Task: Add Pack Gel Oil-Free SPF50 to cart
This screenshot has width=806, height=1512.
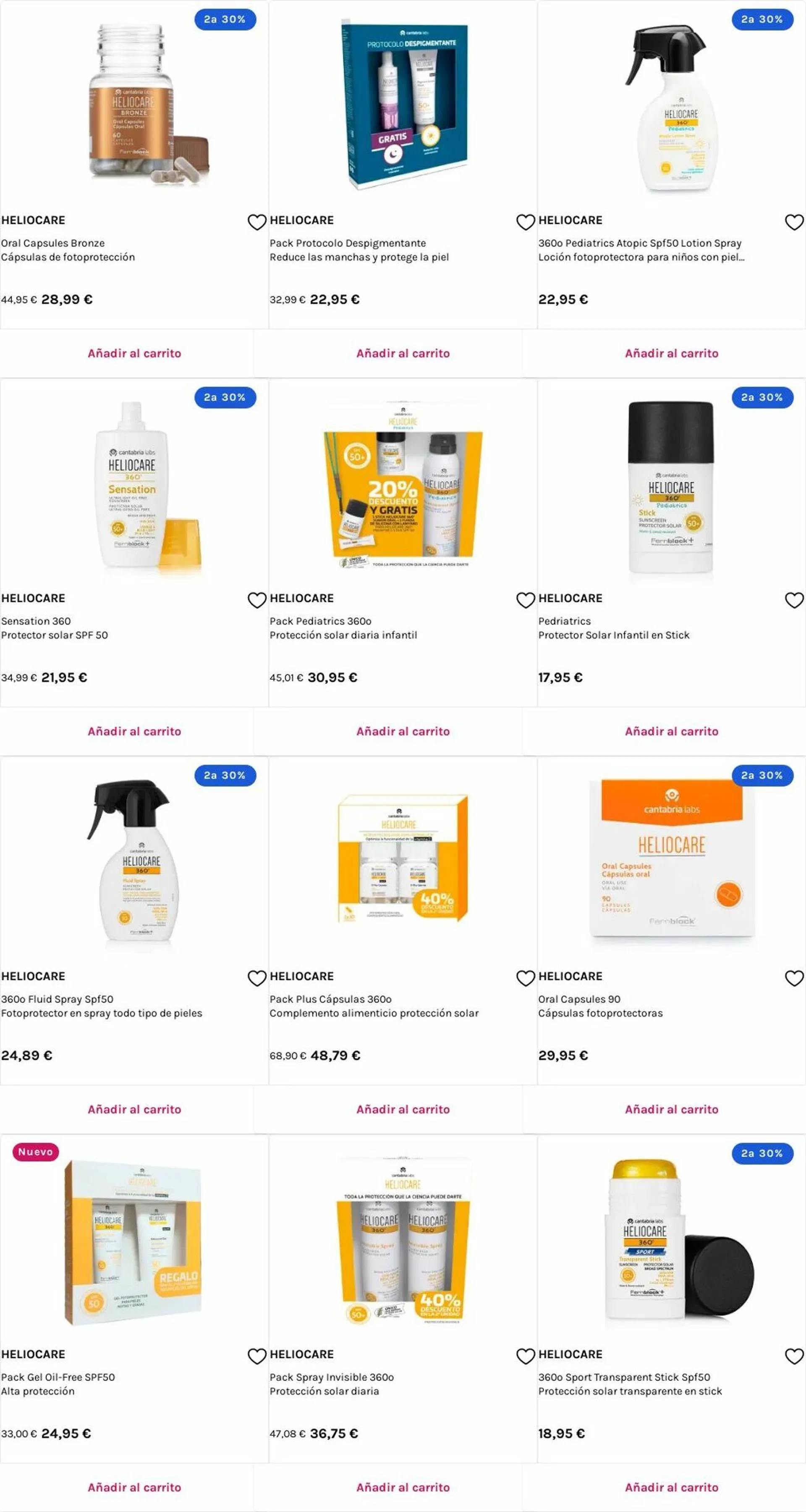Action: tap(134, 1487)
